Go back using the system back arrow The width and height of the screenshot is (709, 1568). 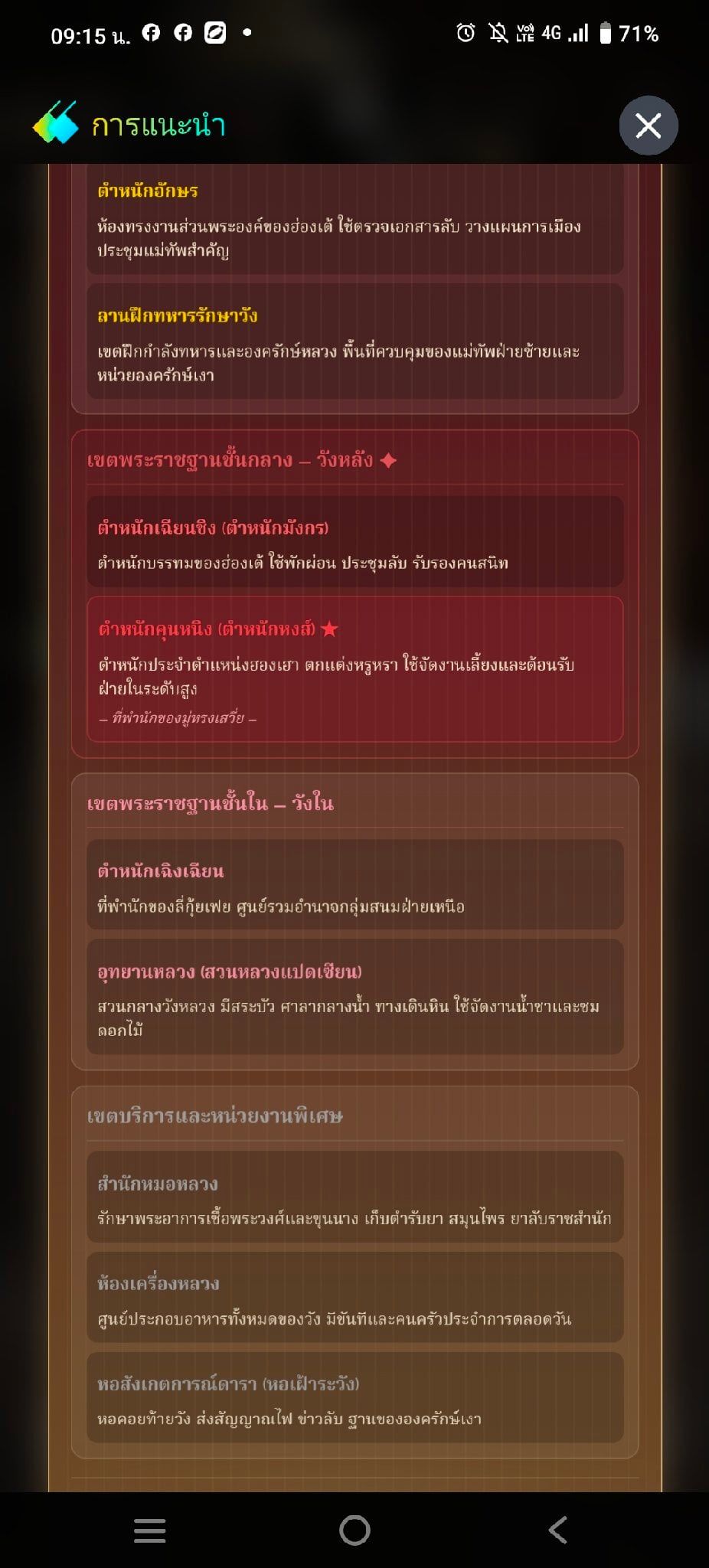tap(558, 1530)
